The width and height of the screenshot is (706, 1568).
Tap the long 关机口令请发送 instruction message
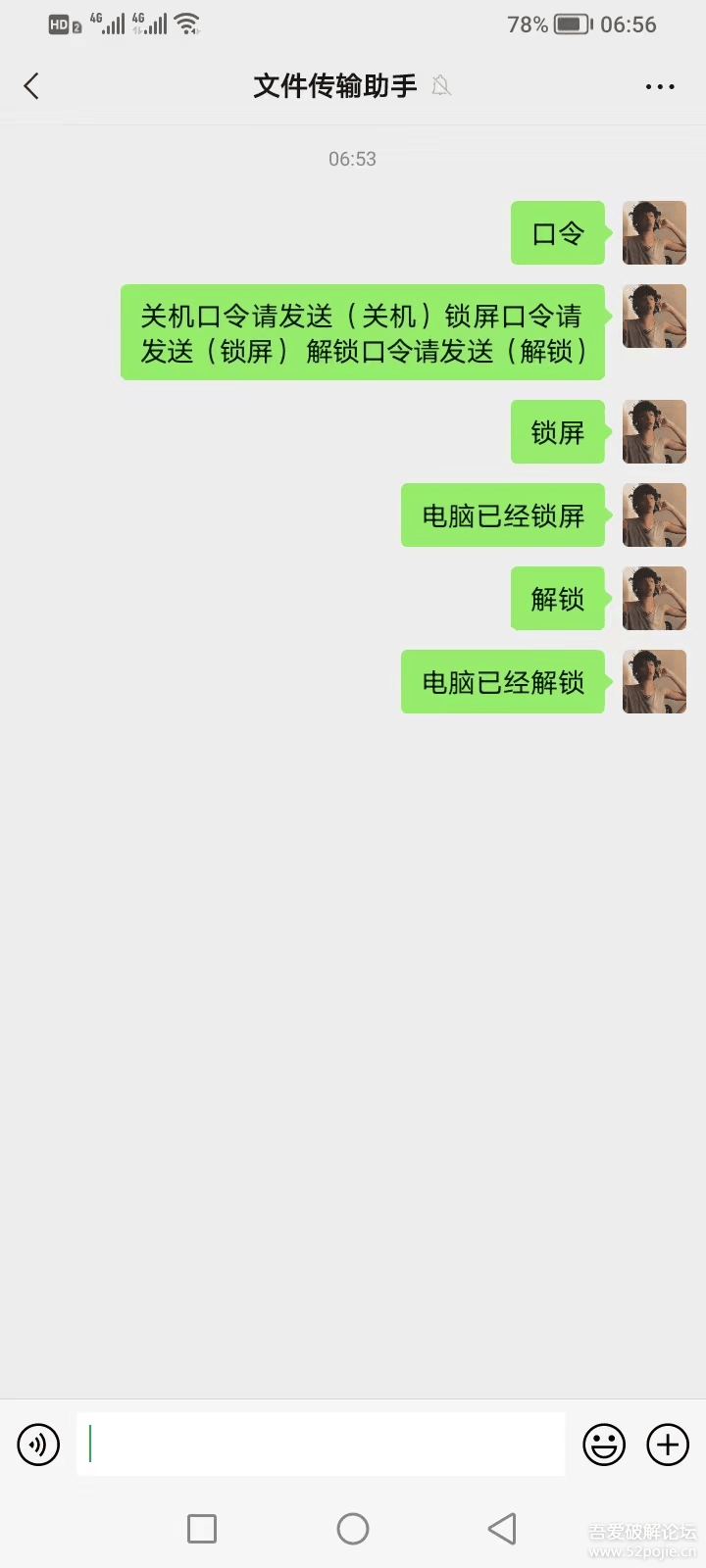[x=361, y=332]
